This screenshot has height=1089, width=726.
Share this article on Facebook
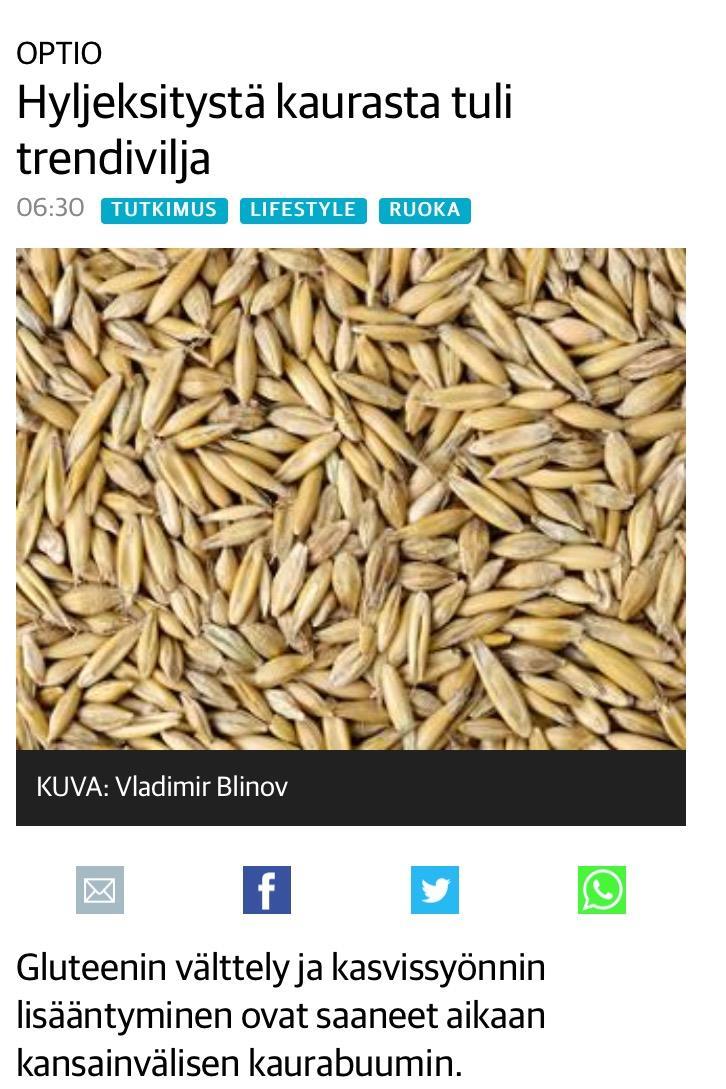tap(267, 890)
